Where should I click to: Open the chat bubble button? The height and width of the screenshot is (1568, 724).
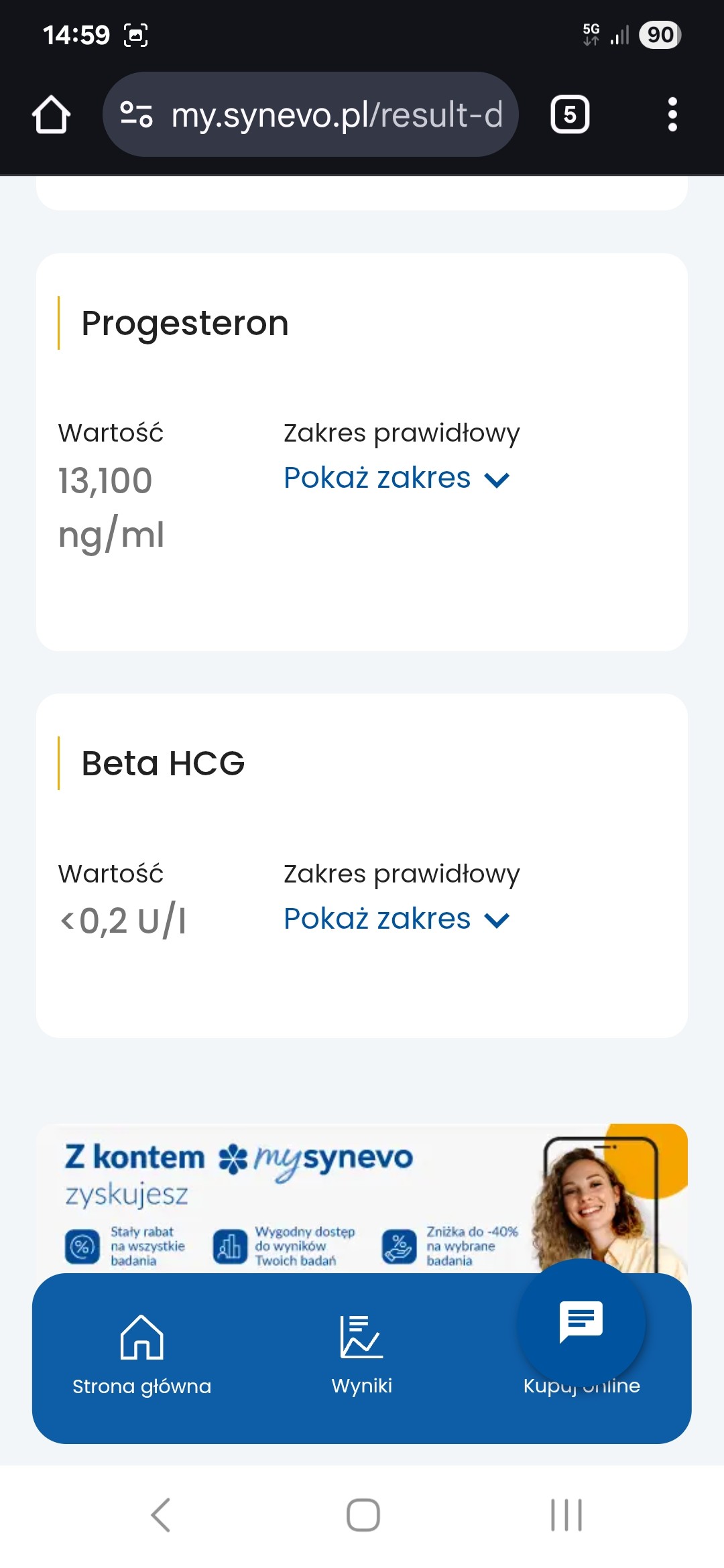pyautogui.click(x=581, y=1322)
